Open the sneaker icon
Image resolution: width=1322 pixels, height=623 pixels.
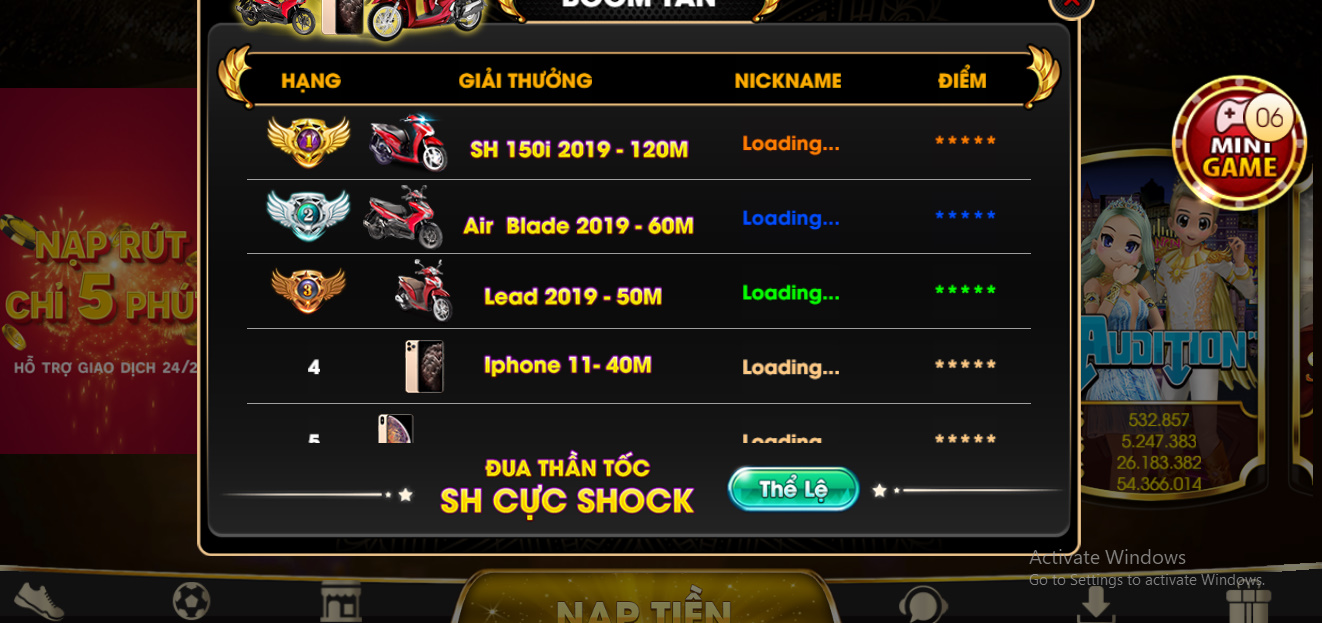[38, 600]
